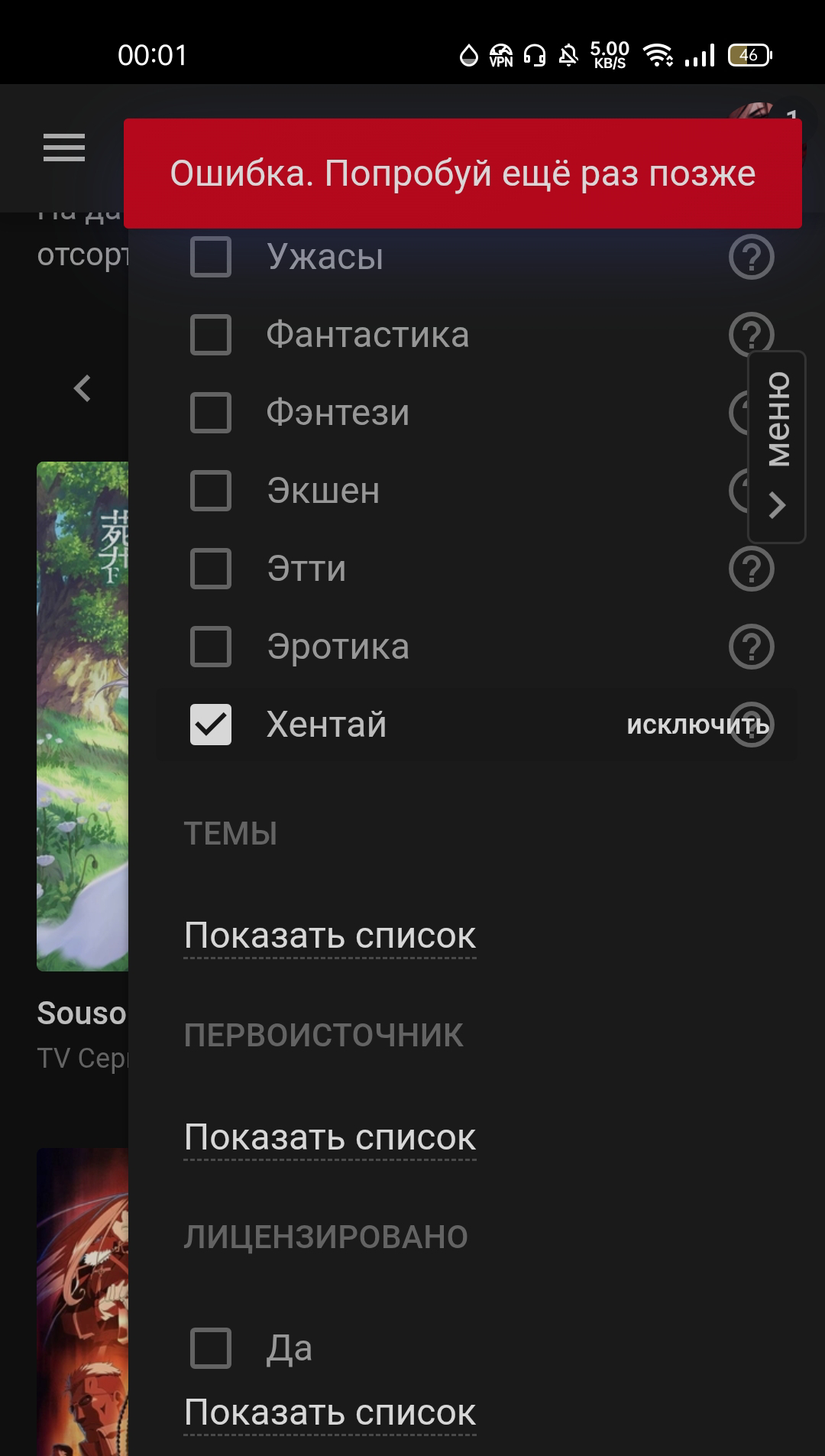Check the Этти genre checkbox
This screenshot has height=1456, width=825.
click(x=211, y=569)
